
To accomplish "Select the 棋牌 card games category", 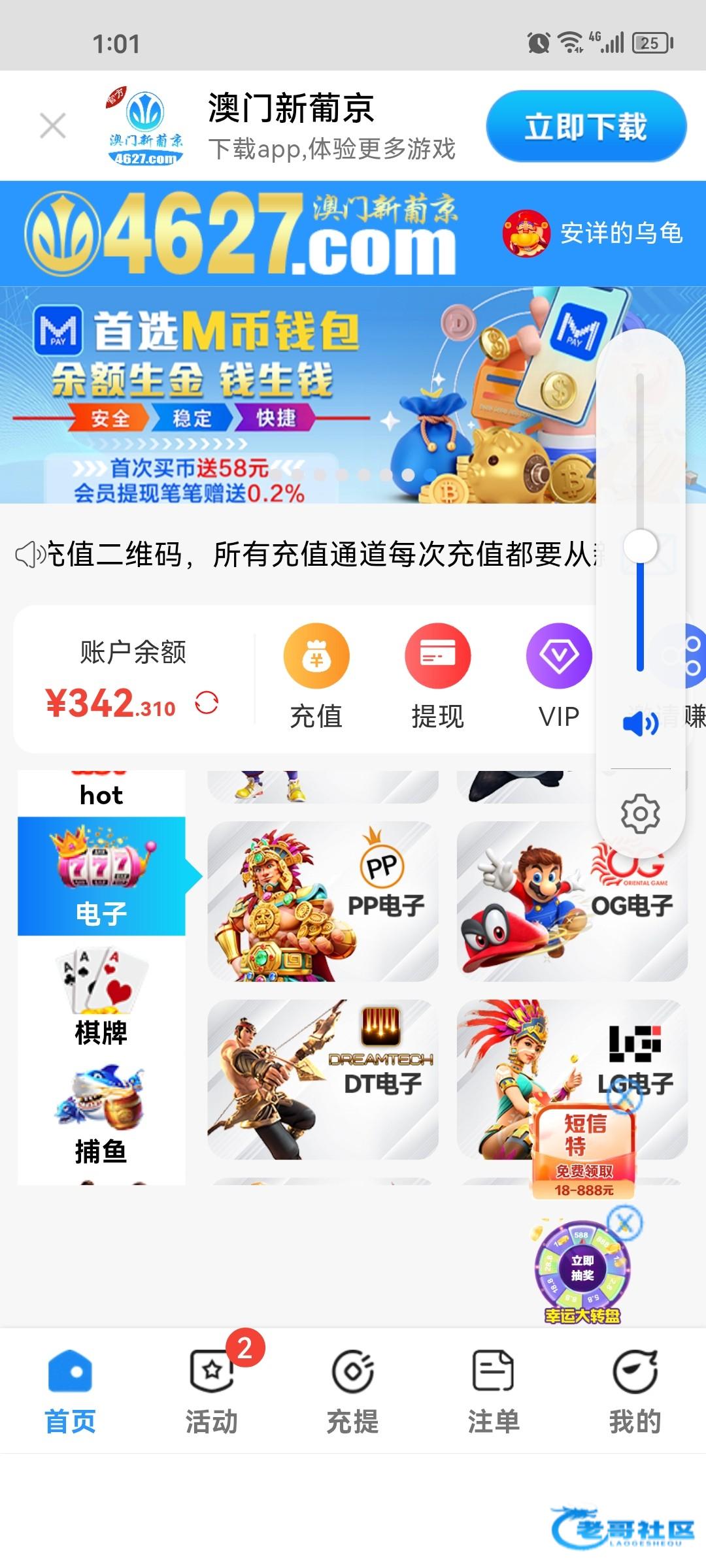I will tap(101, 996).
